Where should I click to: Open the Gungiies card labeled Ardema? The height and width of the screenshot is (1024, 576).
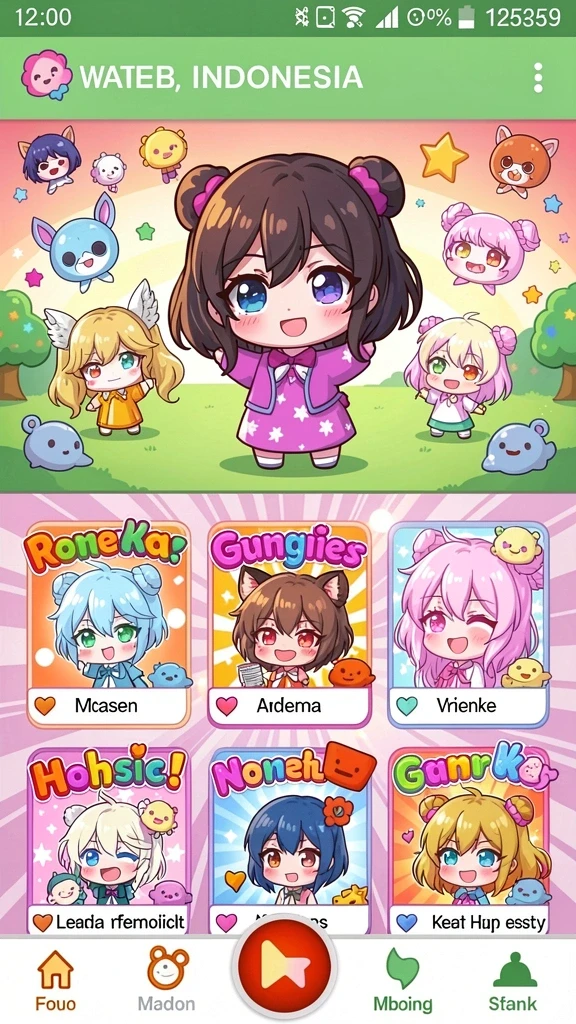pyautogui.click(x=289, y=625)
